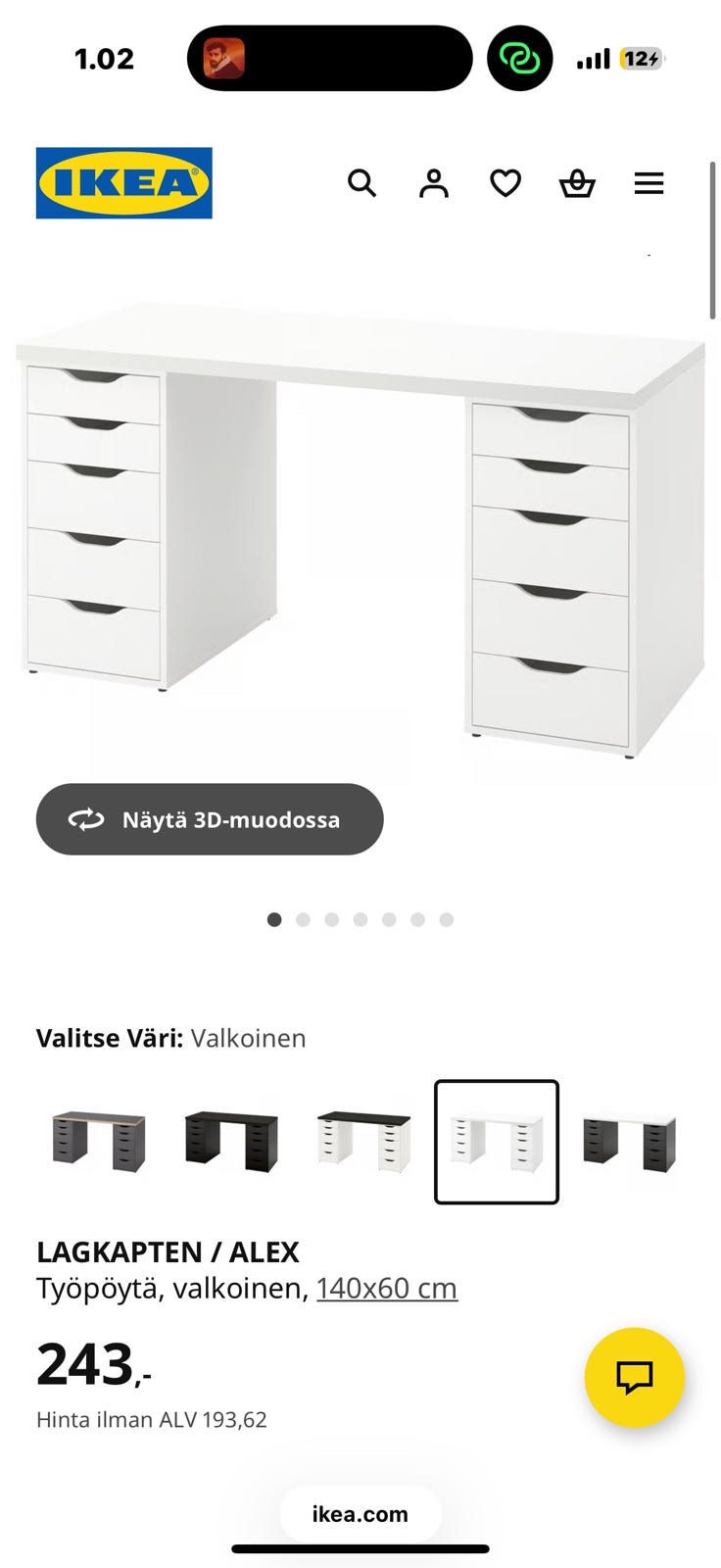The image size is (721, 1568).
Task: Click the 3D rotation arrows icon
Action: point(86,819)
